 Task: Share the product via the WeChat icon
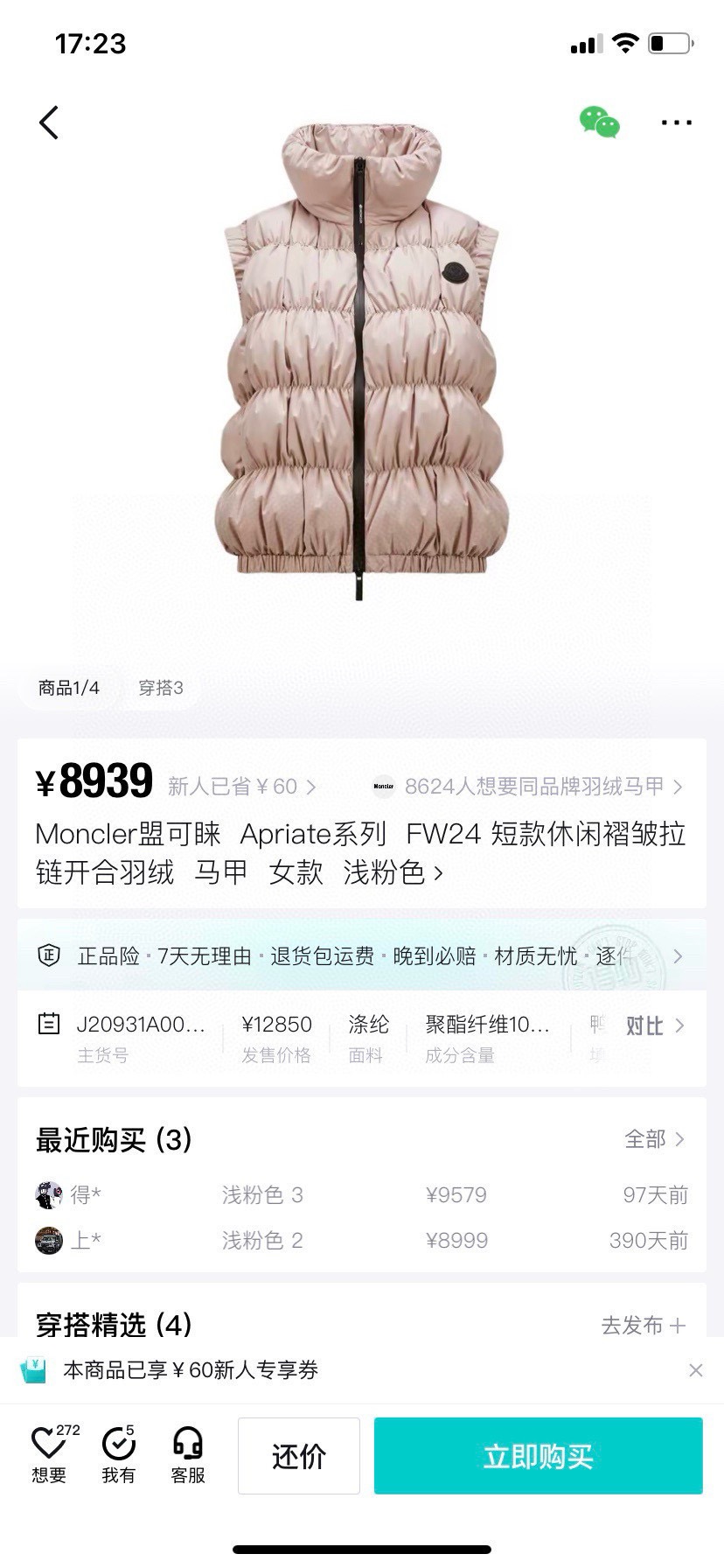tap(600, 122)
